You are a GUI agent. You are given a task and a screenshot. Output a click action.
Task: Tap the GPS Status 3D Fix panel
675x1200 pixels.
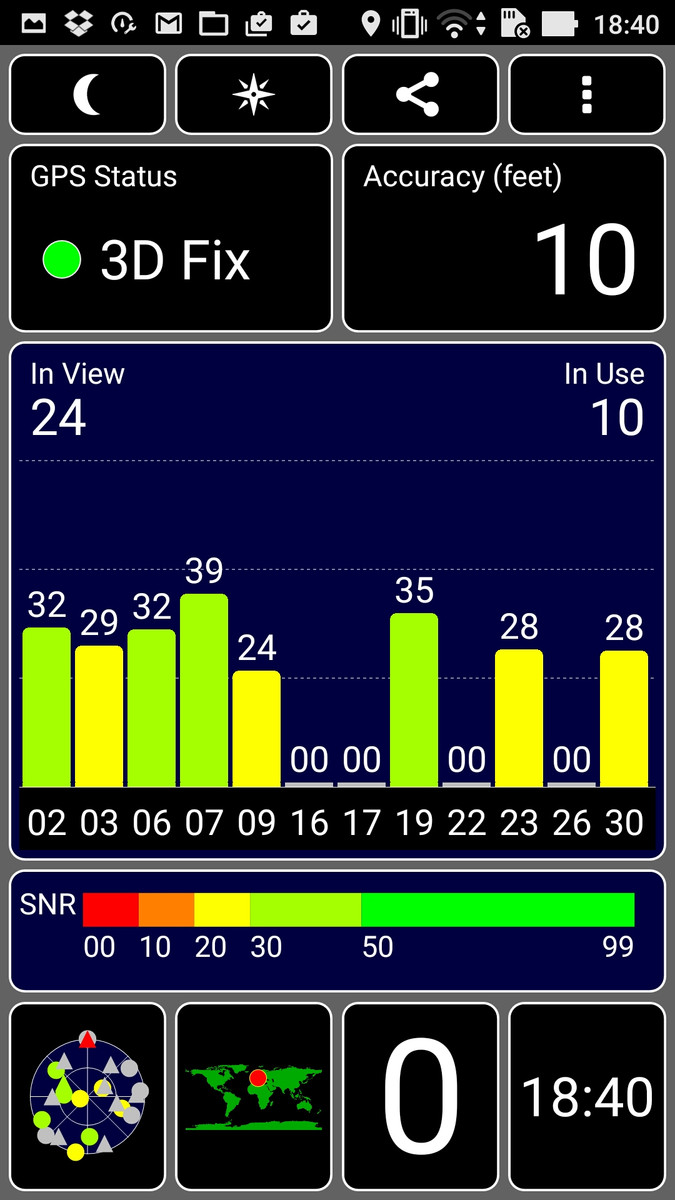[x=171, y=238]
